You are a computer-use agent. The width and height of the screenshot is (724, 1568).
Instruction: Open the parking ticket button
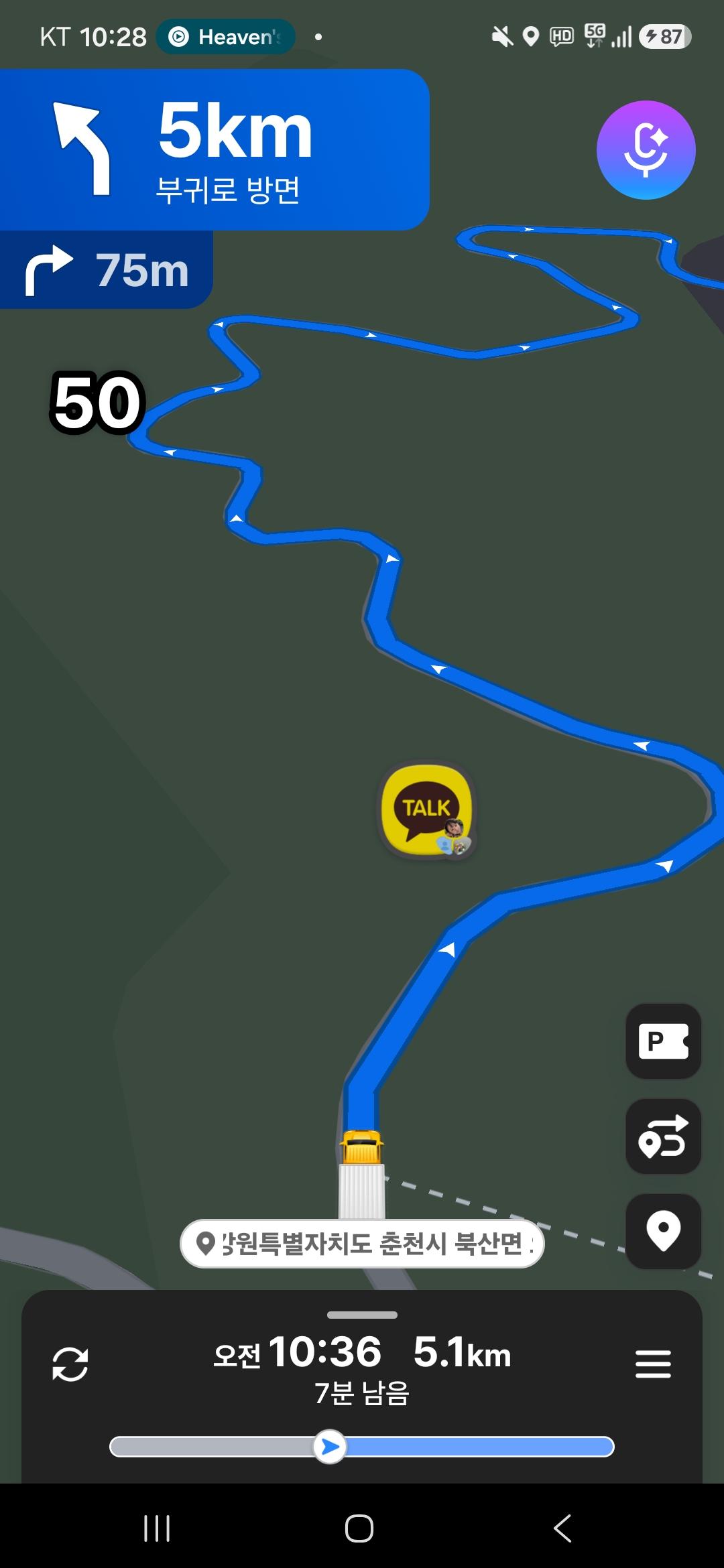[x=663, y=1041]
